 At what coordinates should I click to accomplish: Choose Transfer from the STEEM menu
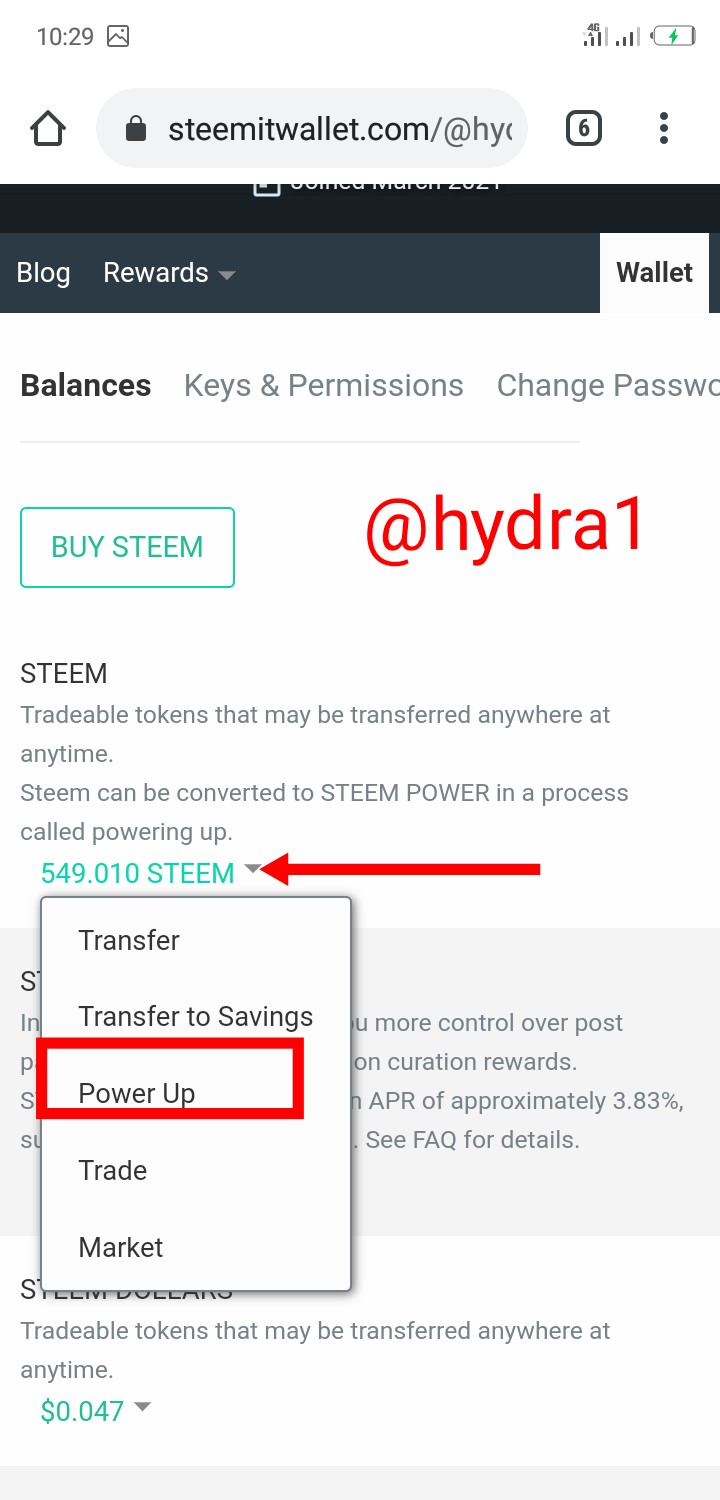coord(196,940)
